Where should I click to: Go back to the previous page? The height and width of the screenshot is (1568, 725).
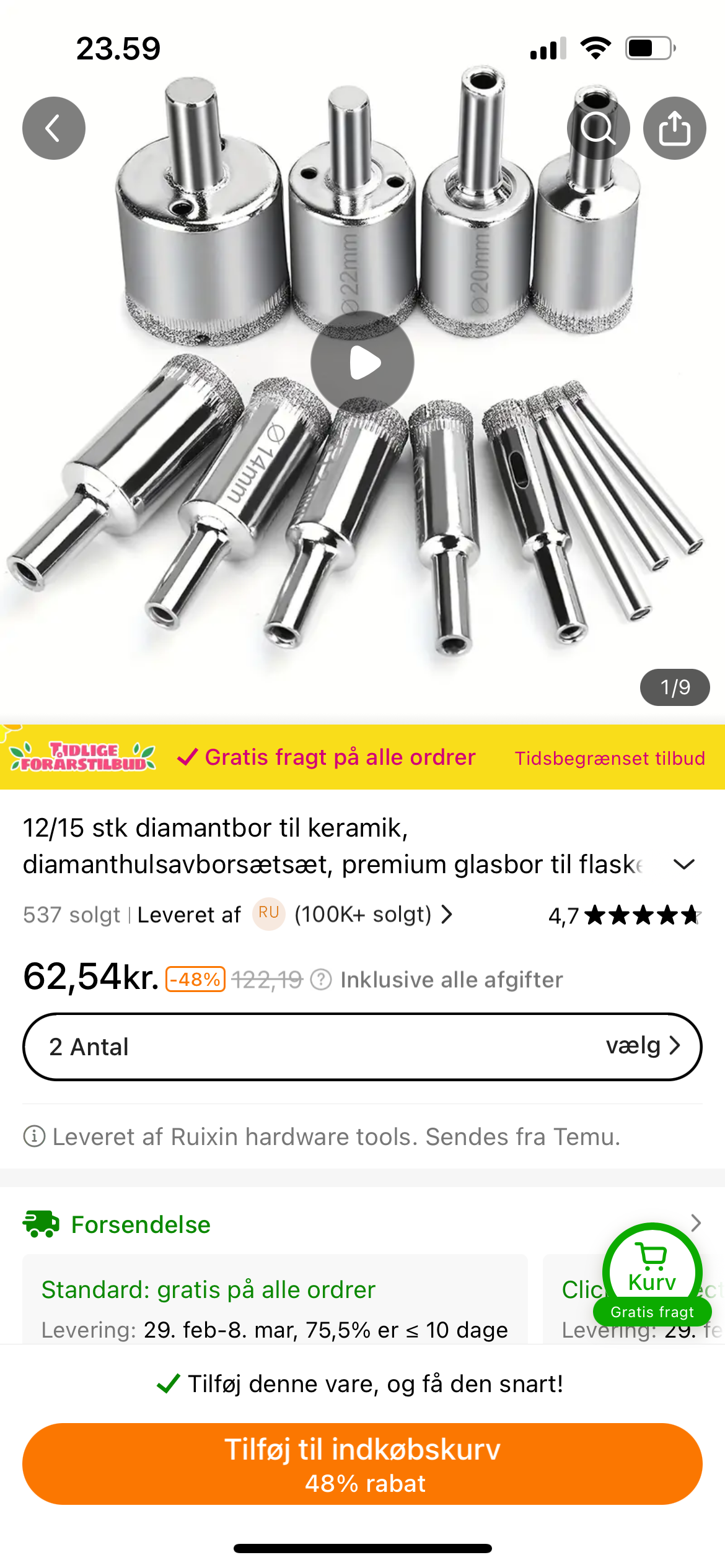(x=54, y=128)
